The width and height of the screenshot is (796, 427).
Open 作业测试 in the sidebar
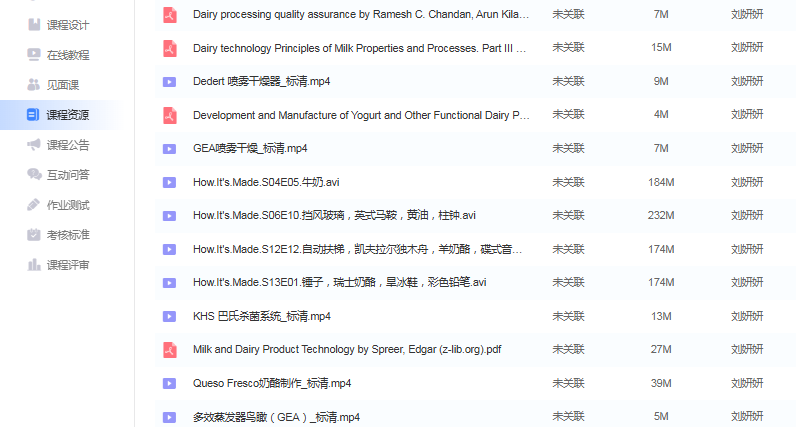click(x=66, y=204)
